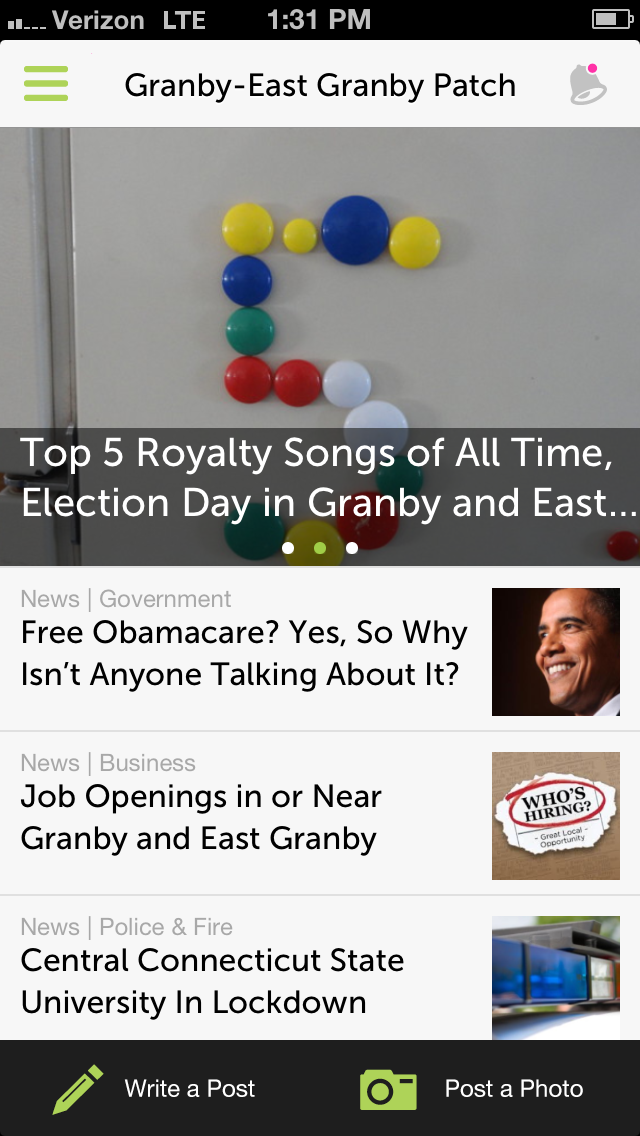Open Job Openings in Granby article

pyautogui.click(x=200, y=817)
